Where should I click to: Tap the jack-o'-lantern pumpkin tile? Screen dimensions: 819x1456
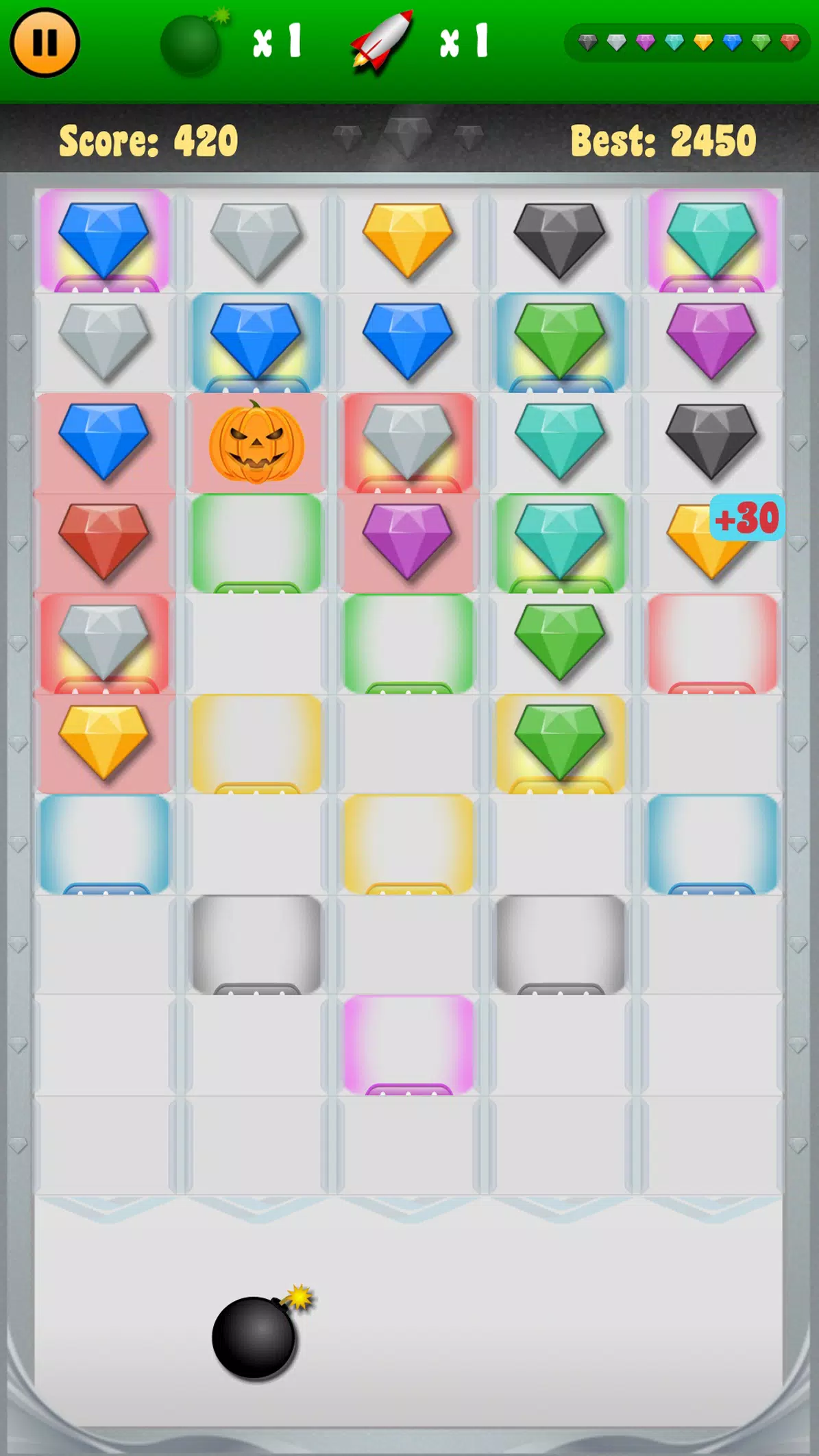pos(256,443)
